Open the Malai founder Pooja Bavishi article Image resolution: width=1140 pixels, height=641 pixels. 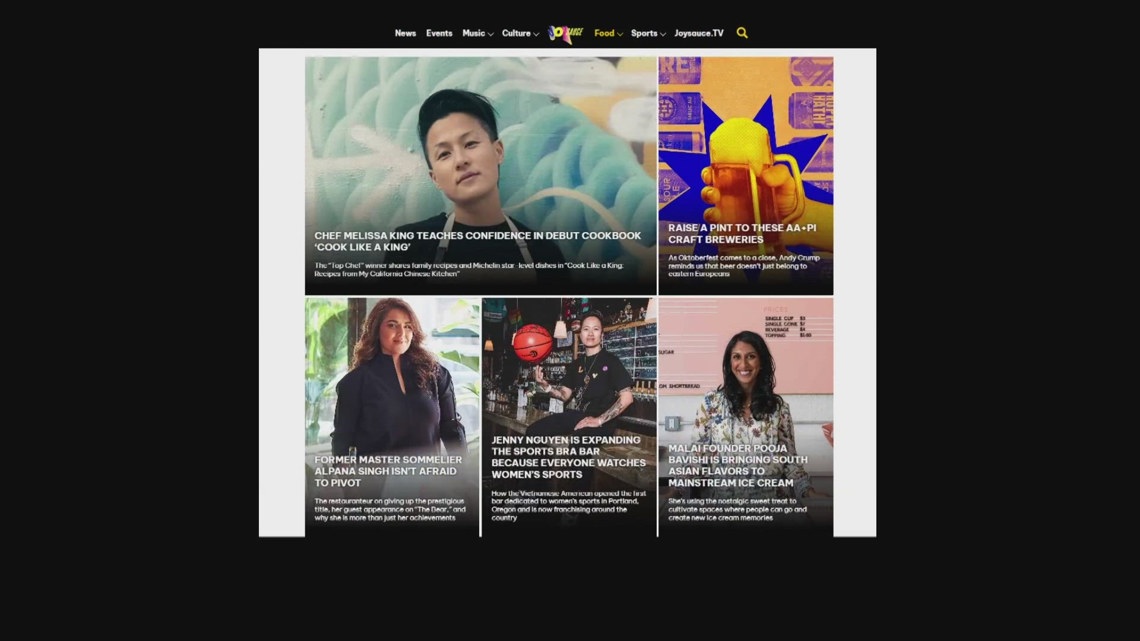coord(738,465)
